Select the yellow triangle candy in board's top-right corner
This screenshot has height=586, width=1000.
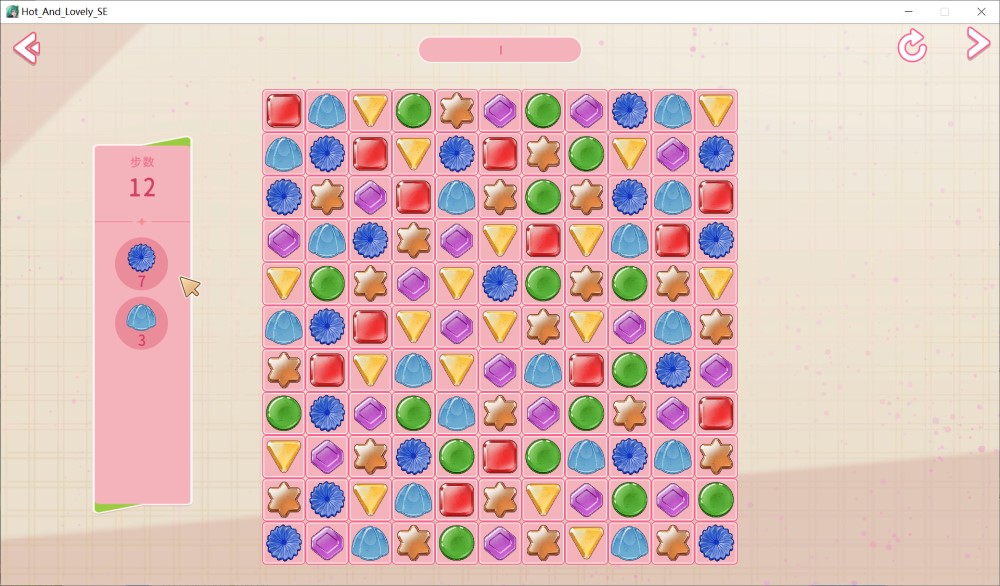tap(716, 109)
